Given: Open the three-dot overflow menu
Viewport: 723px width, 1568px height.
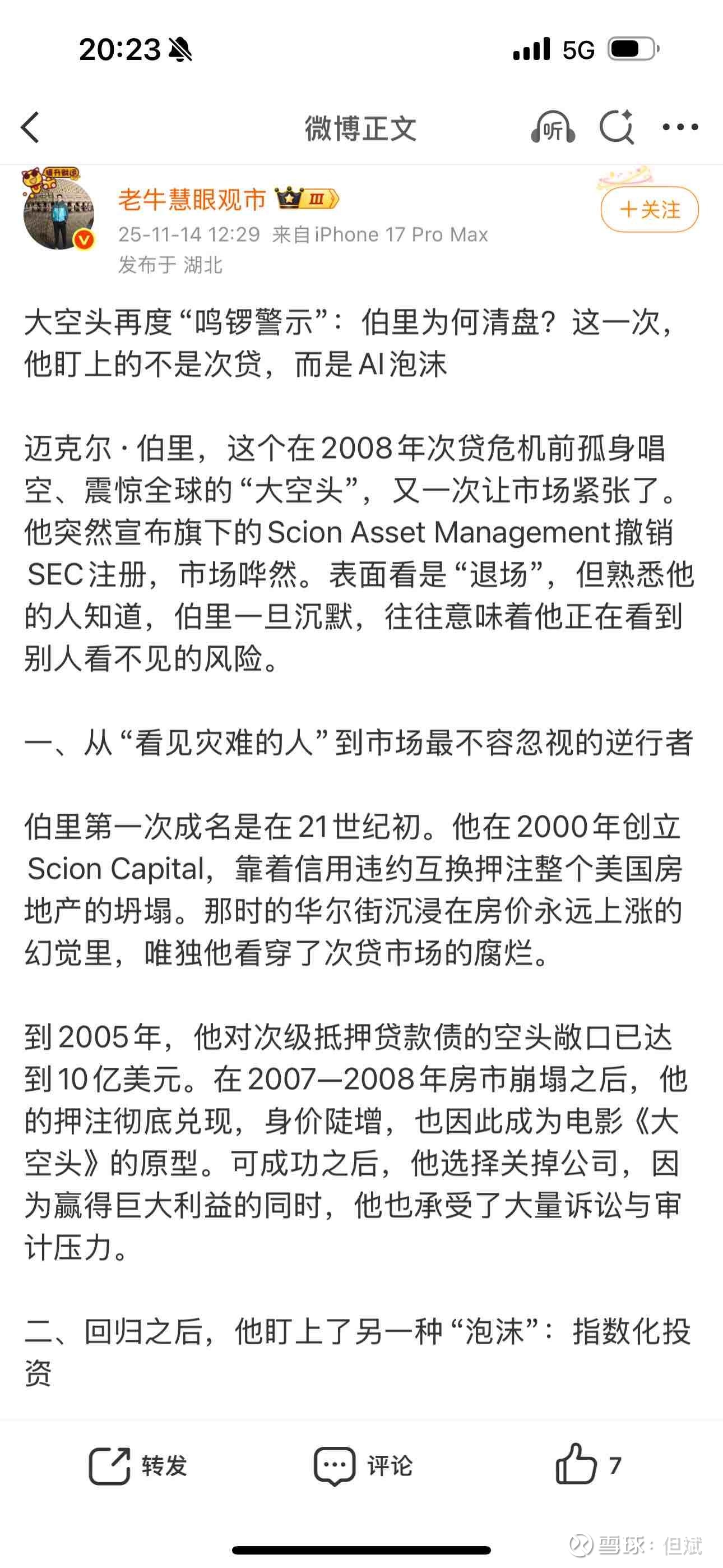Looking at the screenshot, I should pos(680,127).
